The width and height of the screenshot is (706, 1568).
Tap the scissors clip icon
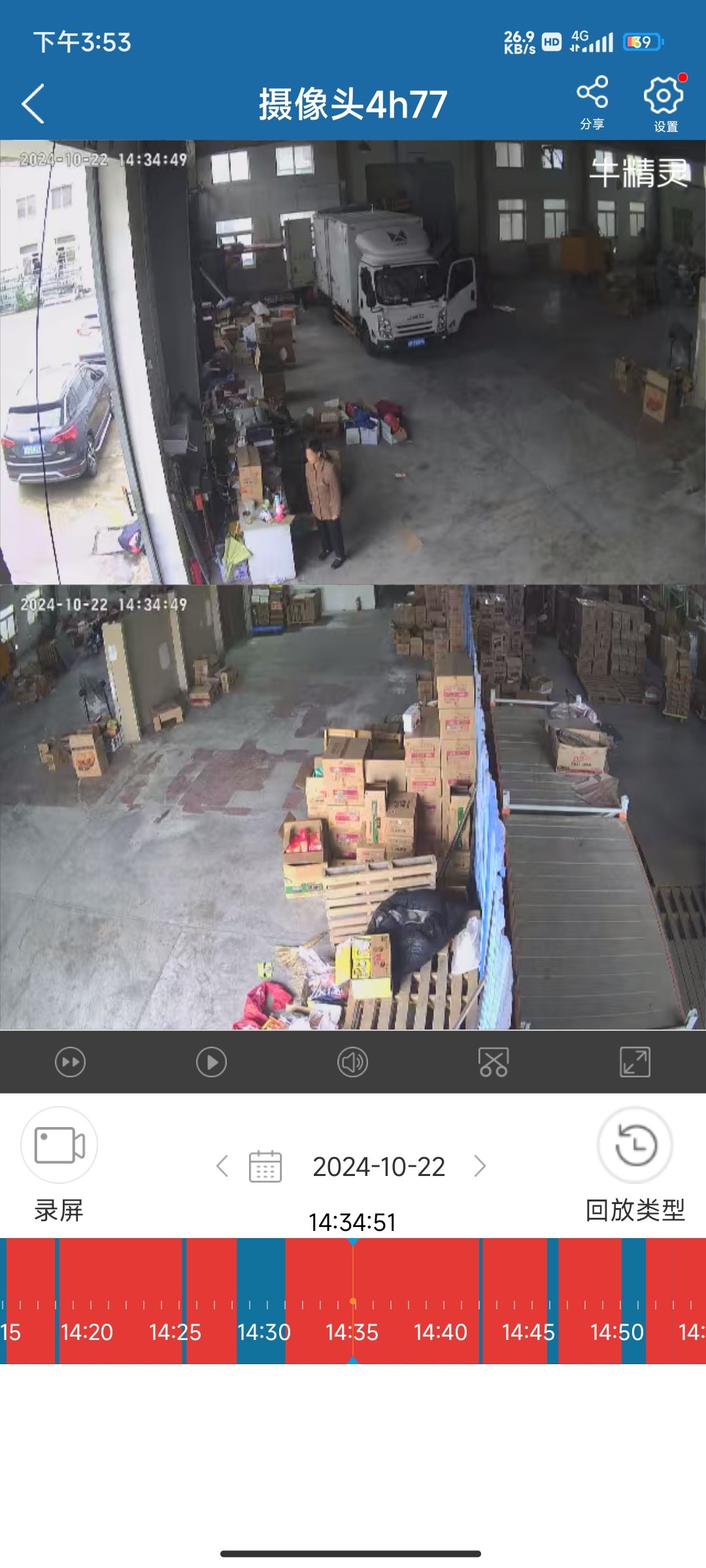click(x=494, y=1062)
